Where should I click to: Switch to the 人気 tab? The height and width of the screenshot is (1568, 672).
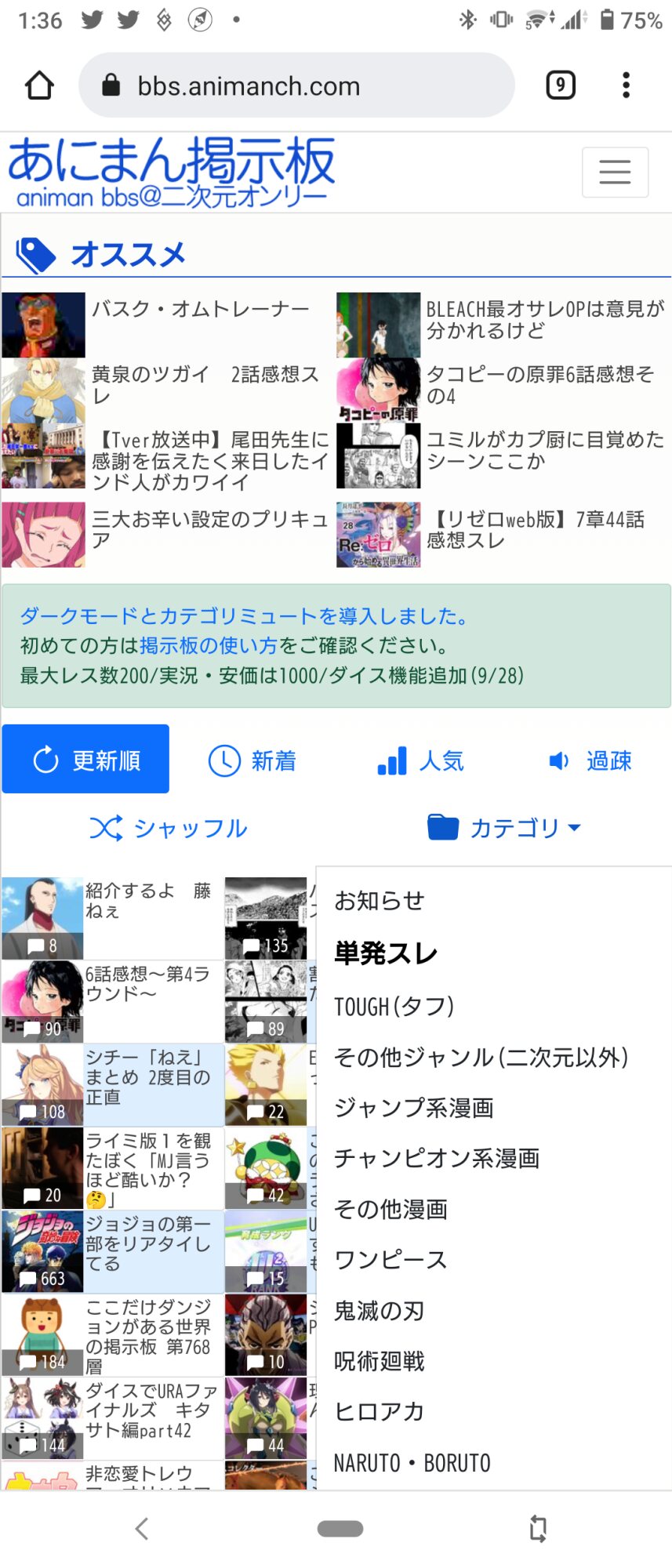pyautogui.click(x=421, y=760)
